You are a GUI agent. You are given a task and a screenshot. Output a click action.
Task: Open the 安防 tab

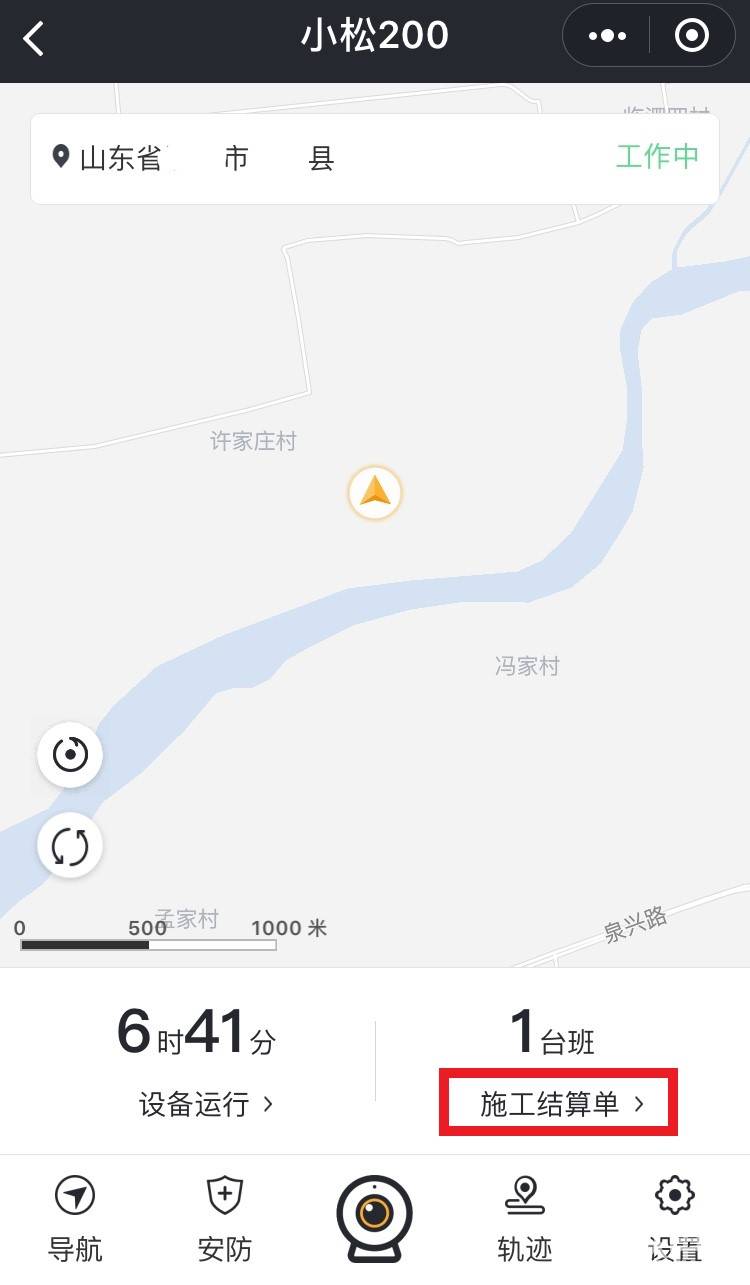tap(225, 1219)
